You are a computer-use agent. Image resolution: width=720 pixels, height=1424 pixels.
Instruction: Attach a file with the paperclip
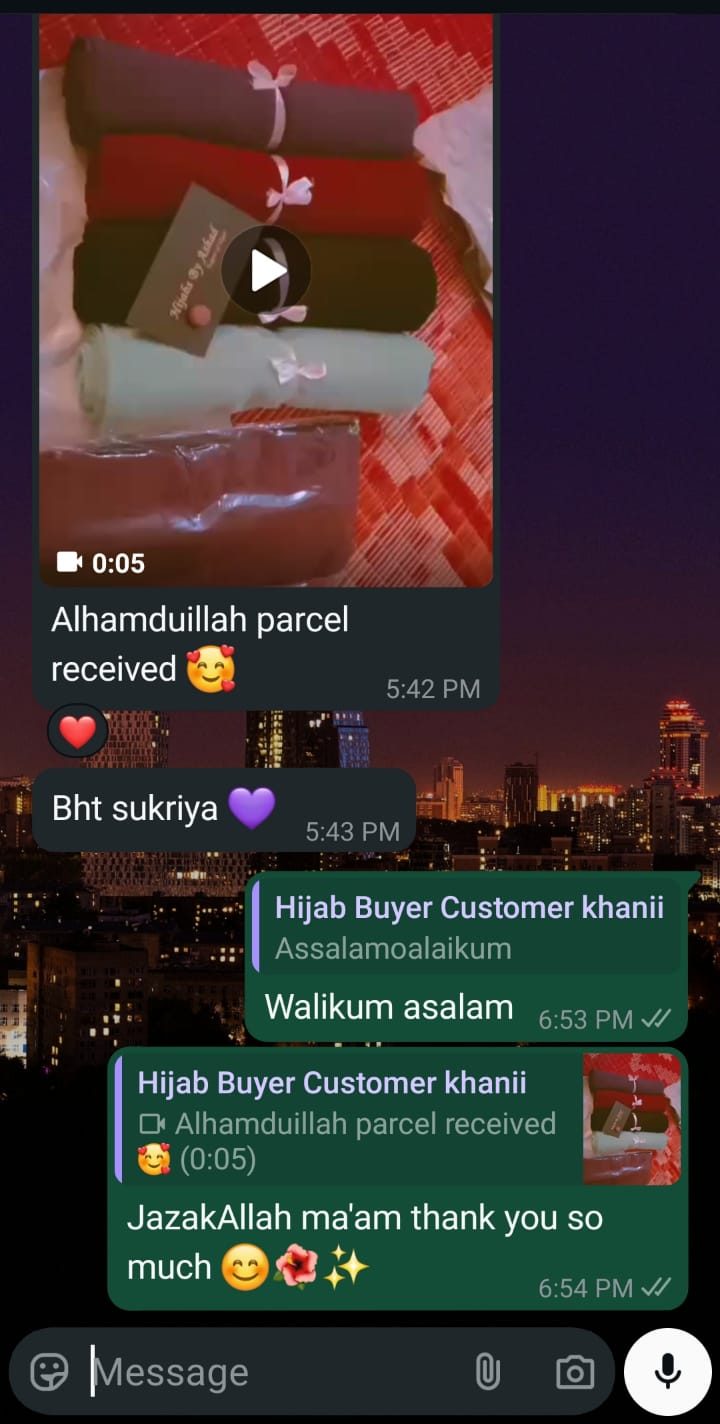(x=487, y=1372)
